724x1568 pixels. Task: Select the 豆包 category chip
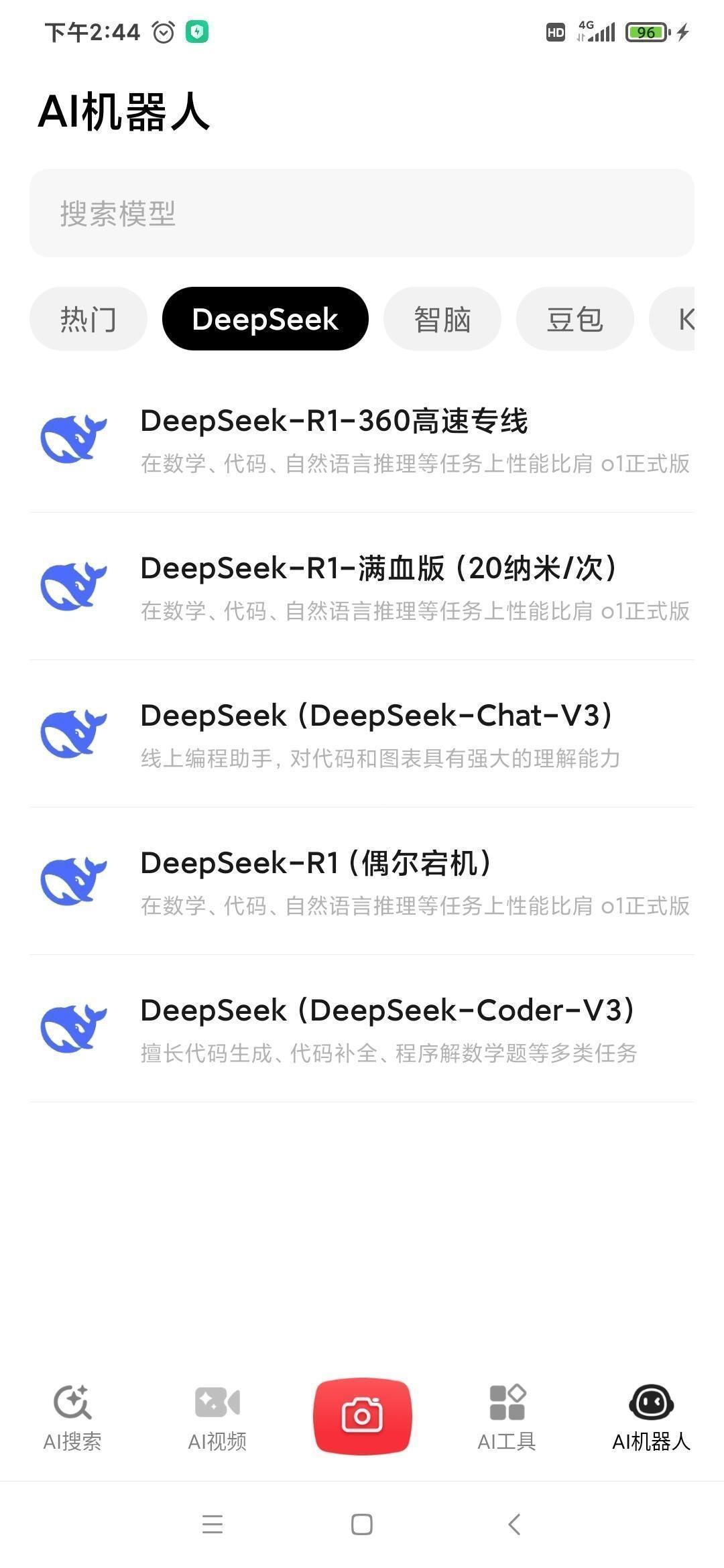(x=575, y=318)
